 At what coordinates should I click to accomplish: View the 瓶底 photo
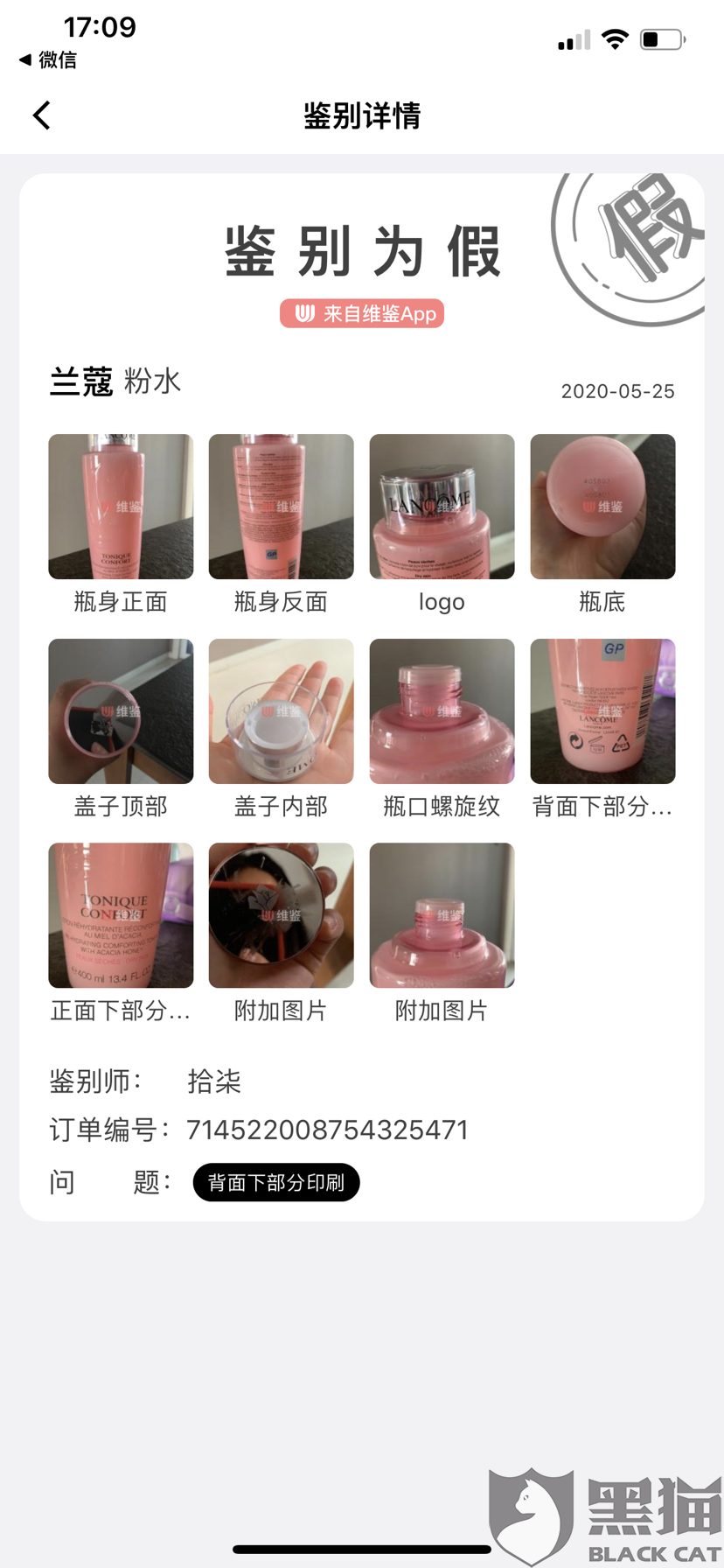[x=602, y=507]
